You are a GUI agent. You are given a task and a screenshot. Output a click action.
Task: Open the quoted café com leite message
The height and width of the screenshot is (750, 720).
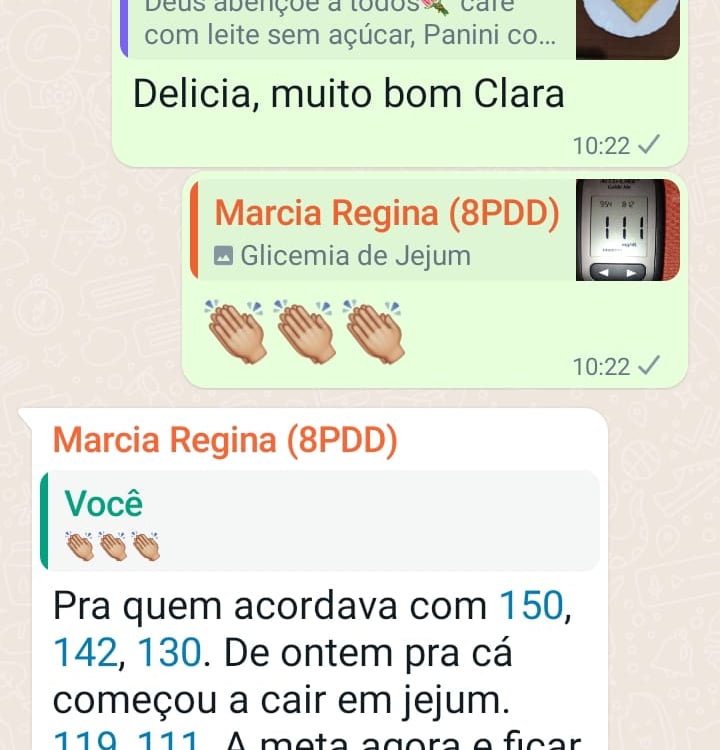[x=399, y=29]
